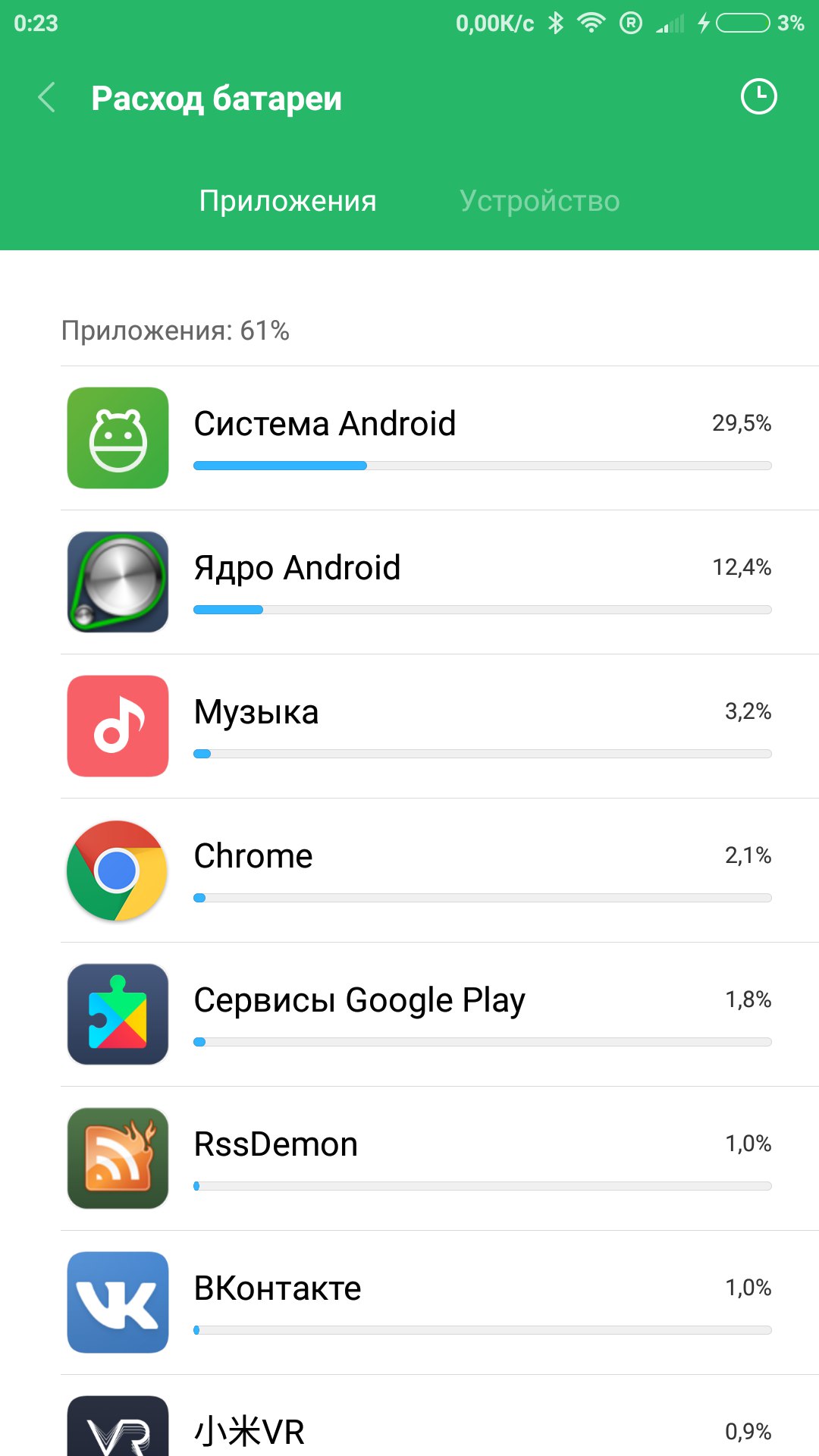Go back from battery usage screen

click(47, 98)
